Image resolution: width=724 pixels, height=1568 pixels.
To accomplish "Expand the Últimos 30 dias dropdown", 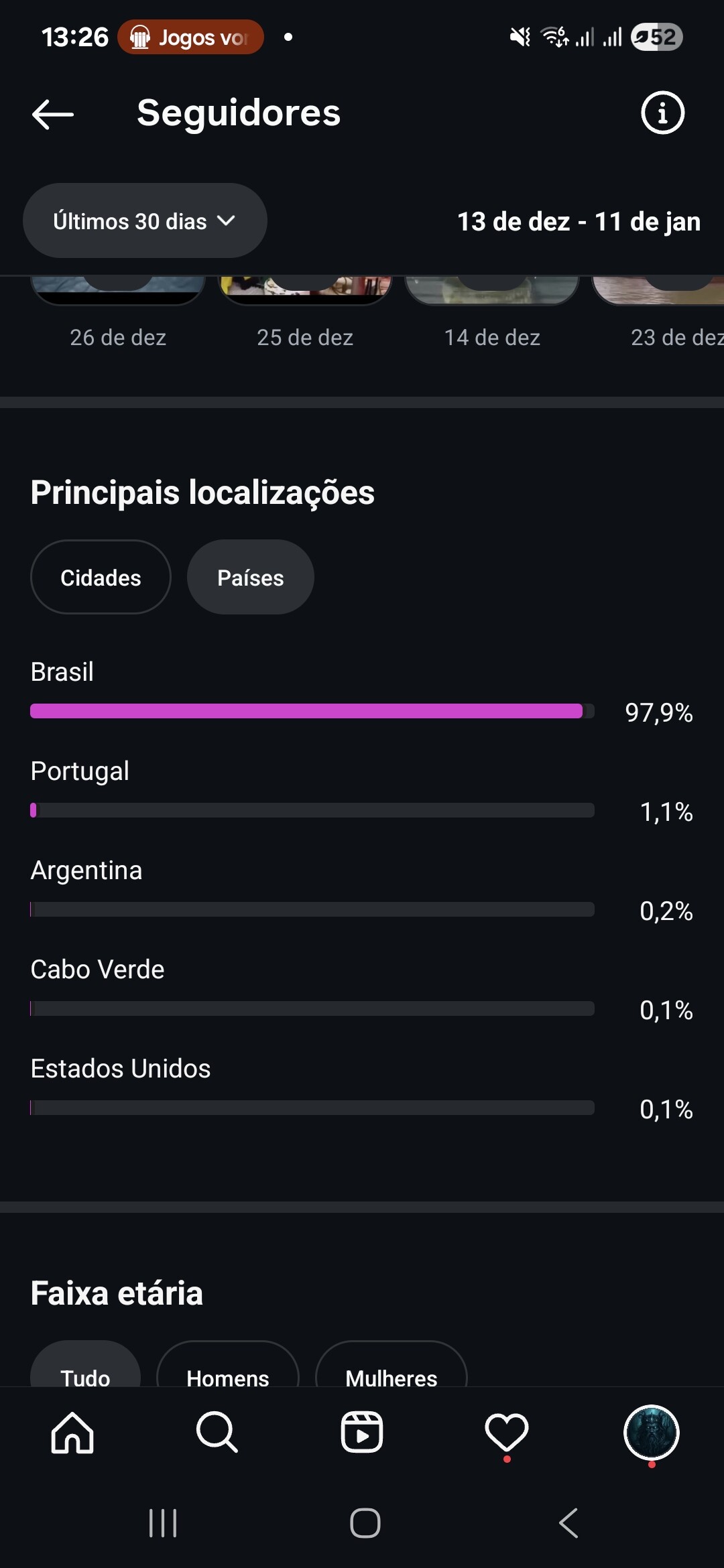I will (145, 221).
